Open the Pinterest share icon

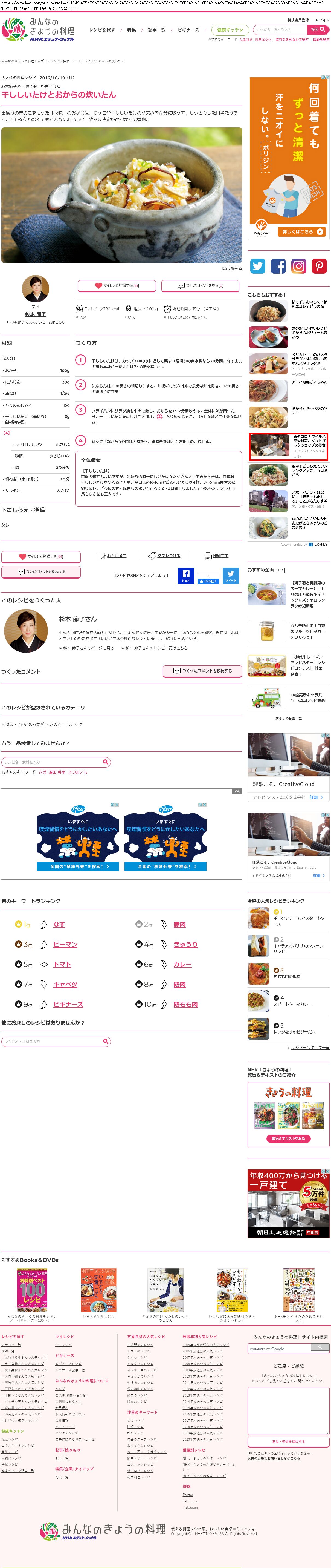[319, 266]
